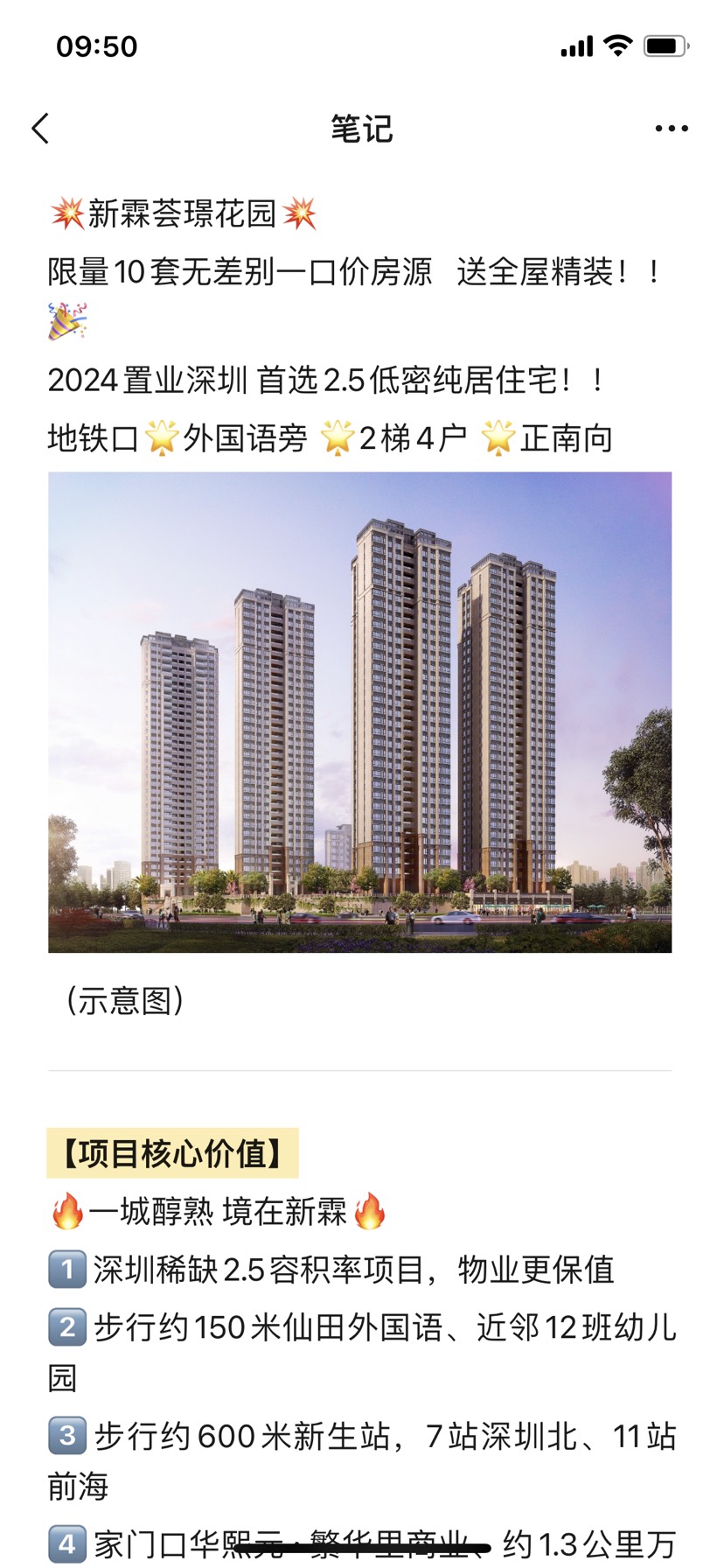The height and width of the screenshot is (1568, 724).
Task: Open the building rendering image
Action: 359,711
